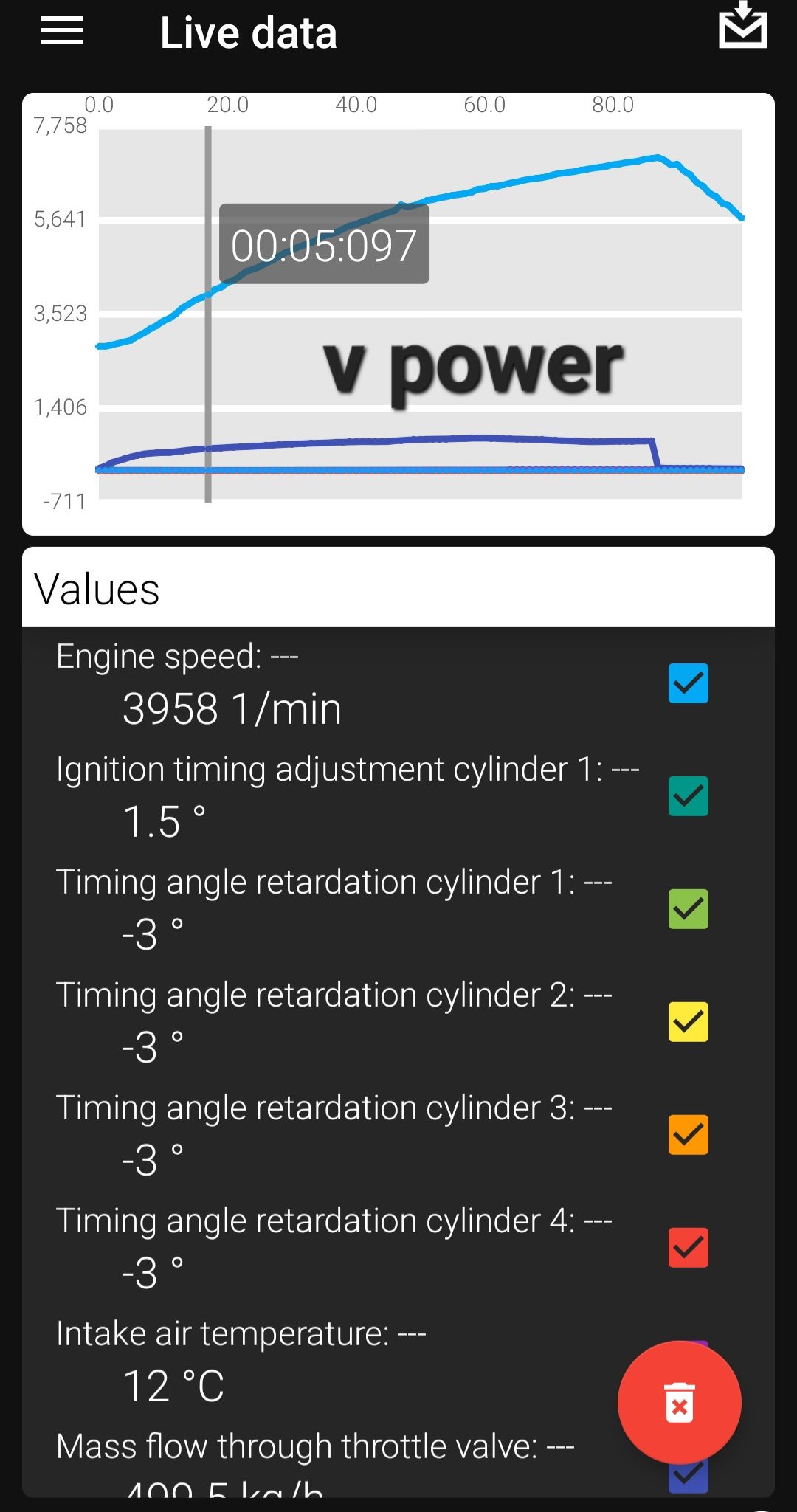Disable Timing angle retardation cylinder 3 graph
Viewport: 797px width, 1512px height.
(x=688, y=1135)
